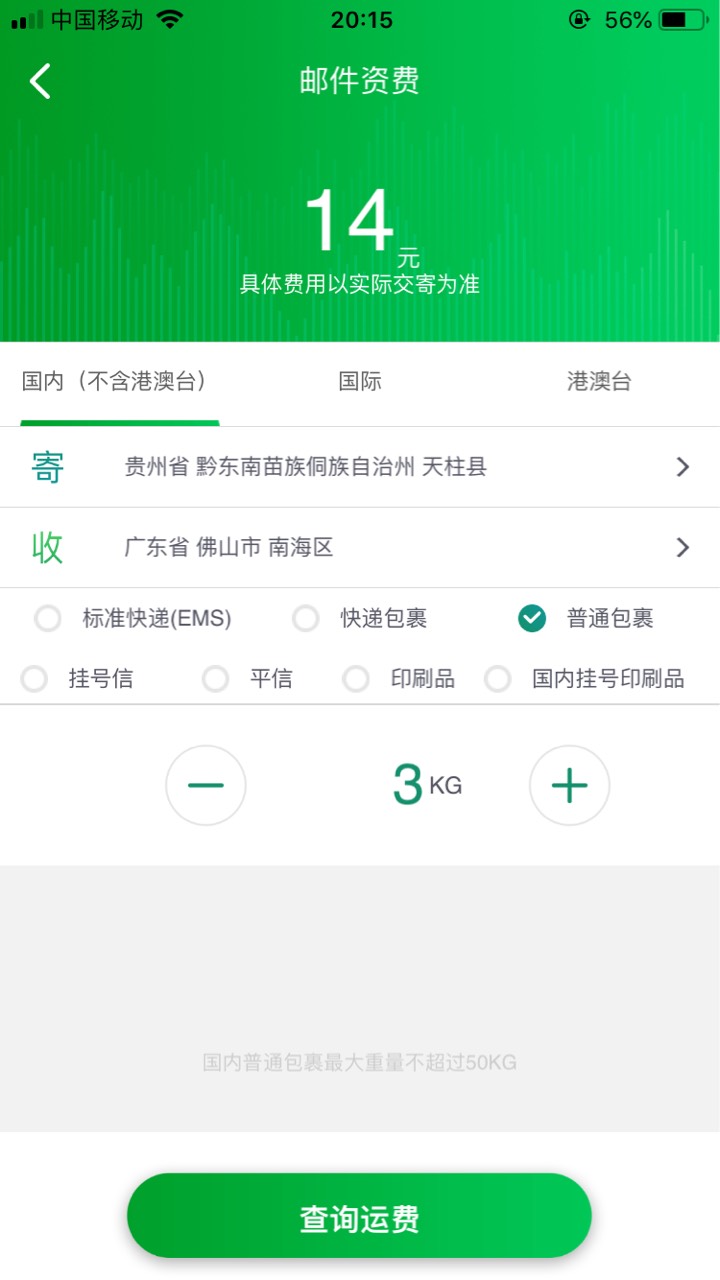Select 挂号信 mail type
The height and width of the screenshot is (1280, 720).
78,679
